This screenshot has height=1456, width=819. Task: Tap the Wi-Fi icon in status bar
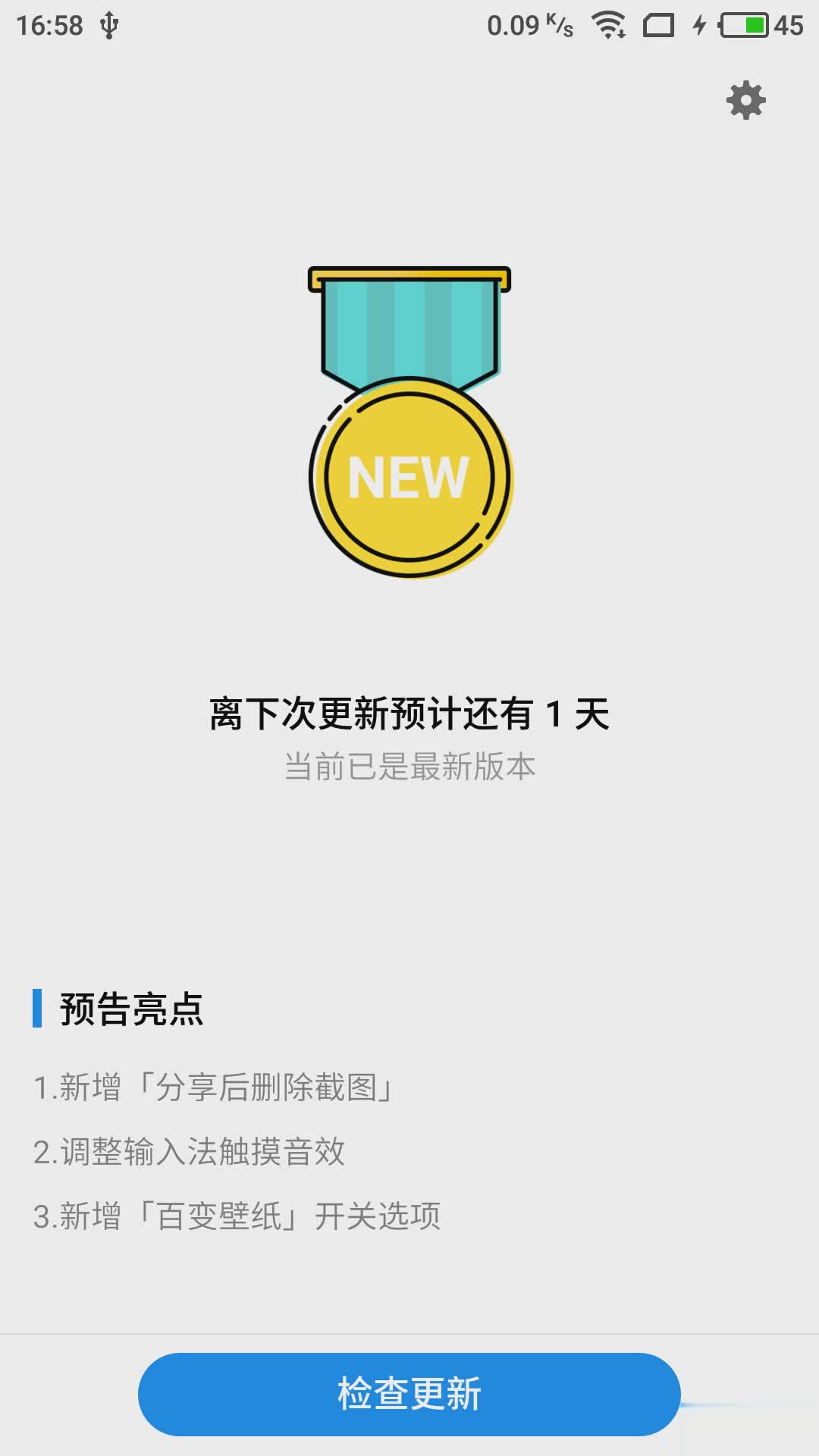click(x=608, y=24)
